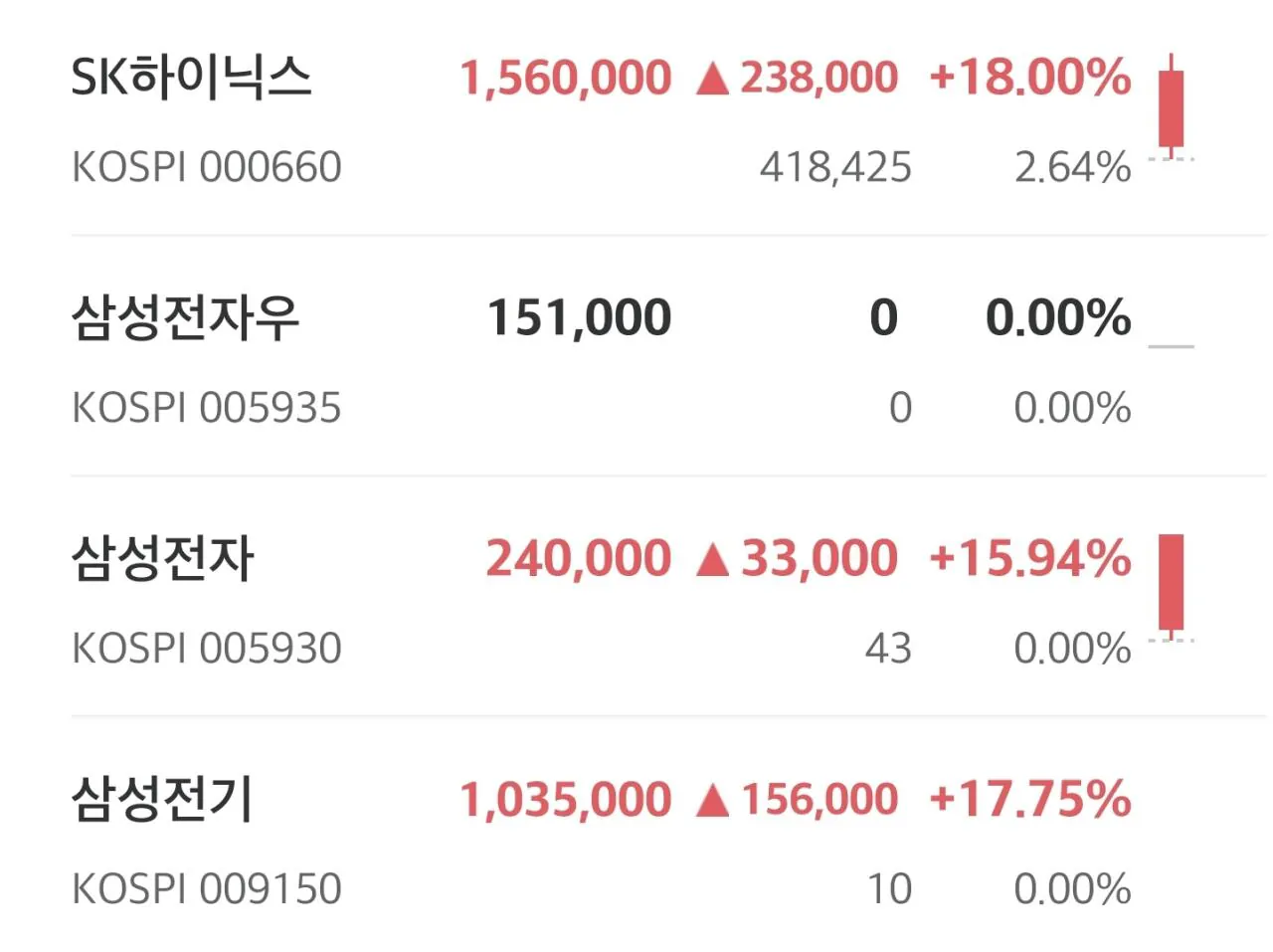Open the SK하이닉스 stock row
1273x952 pixels.
[636, 119]
